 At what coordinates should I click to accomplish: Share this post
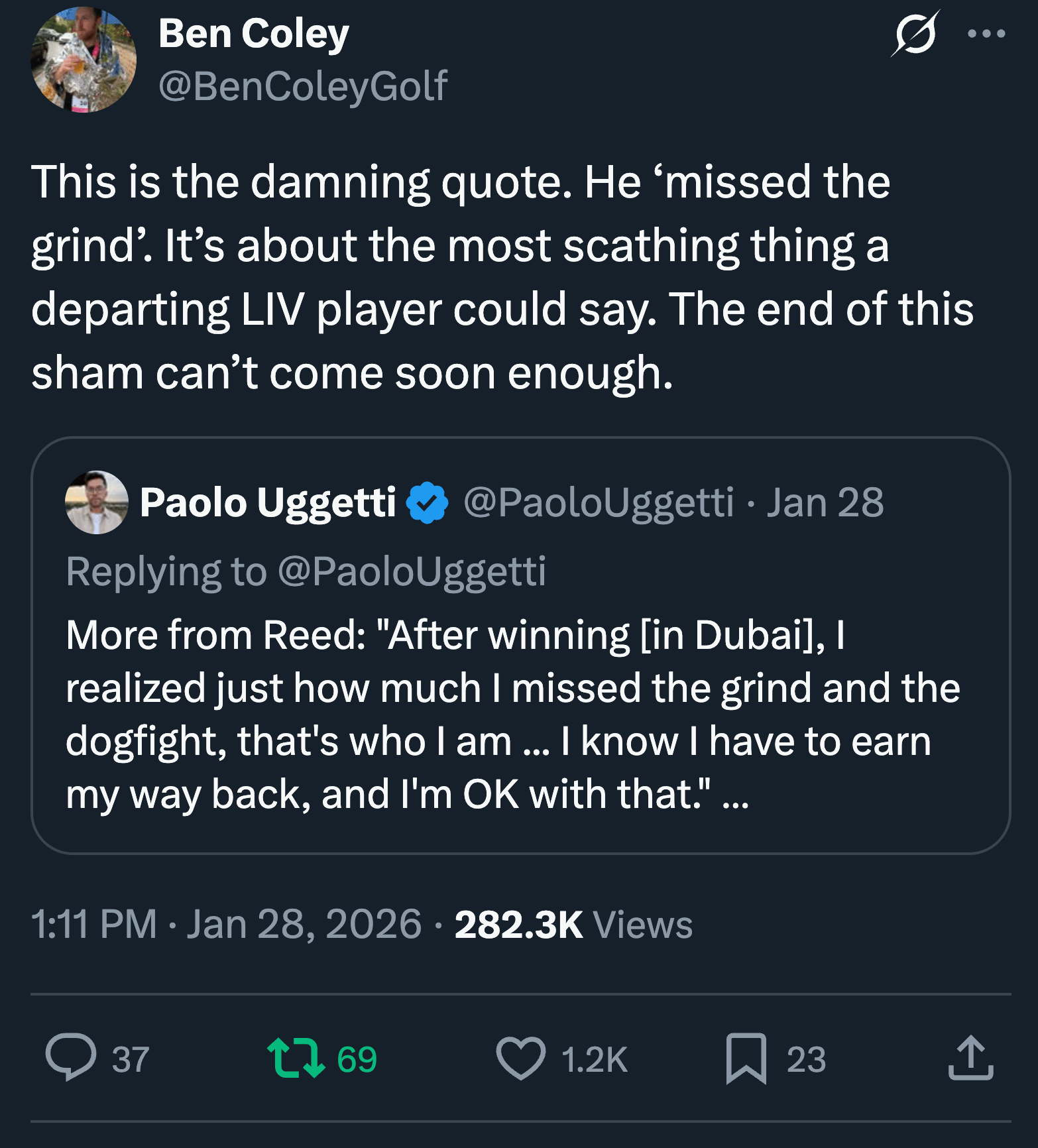point(970,1058)
